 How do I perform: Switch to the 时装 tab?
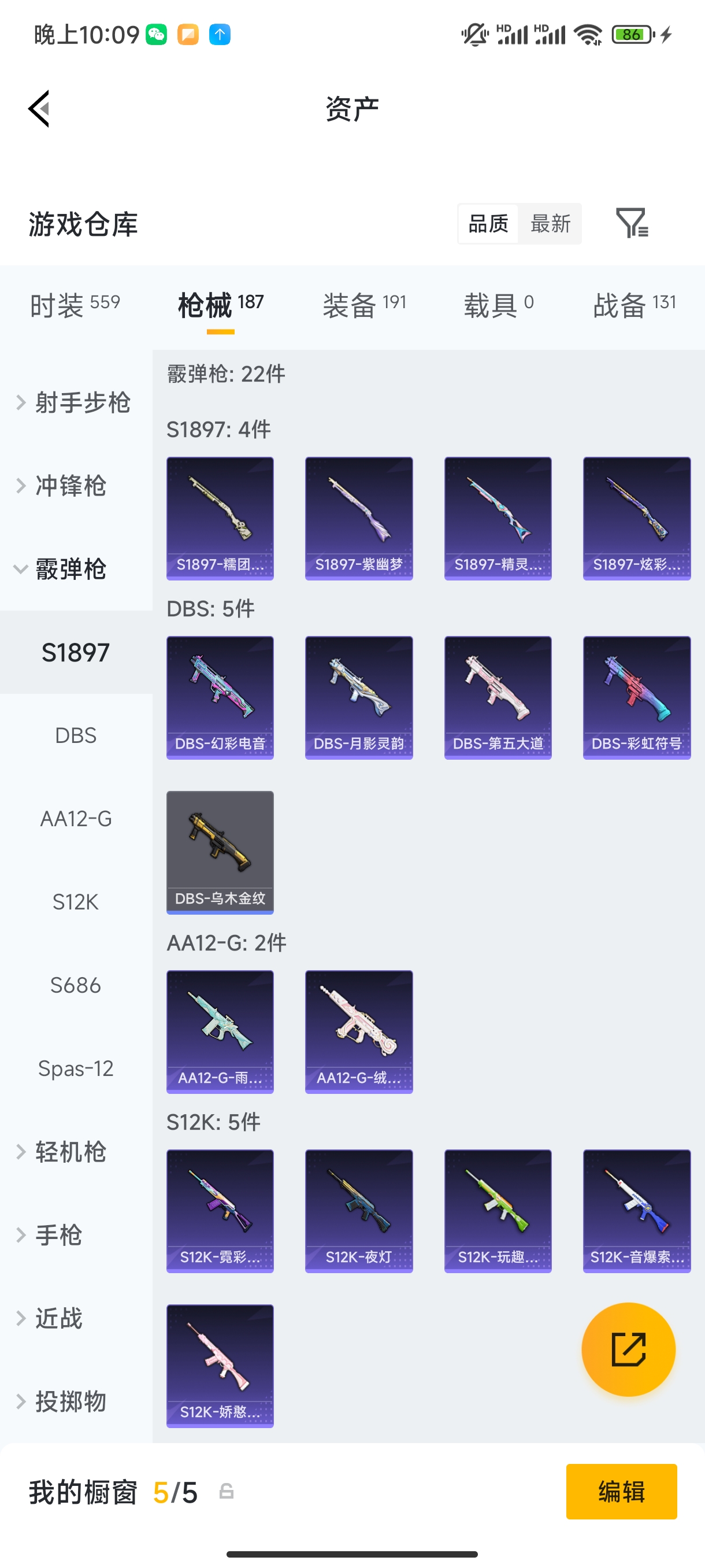tap(75, 304)
